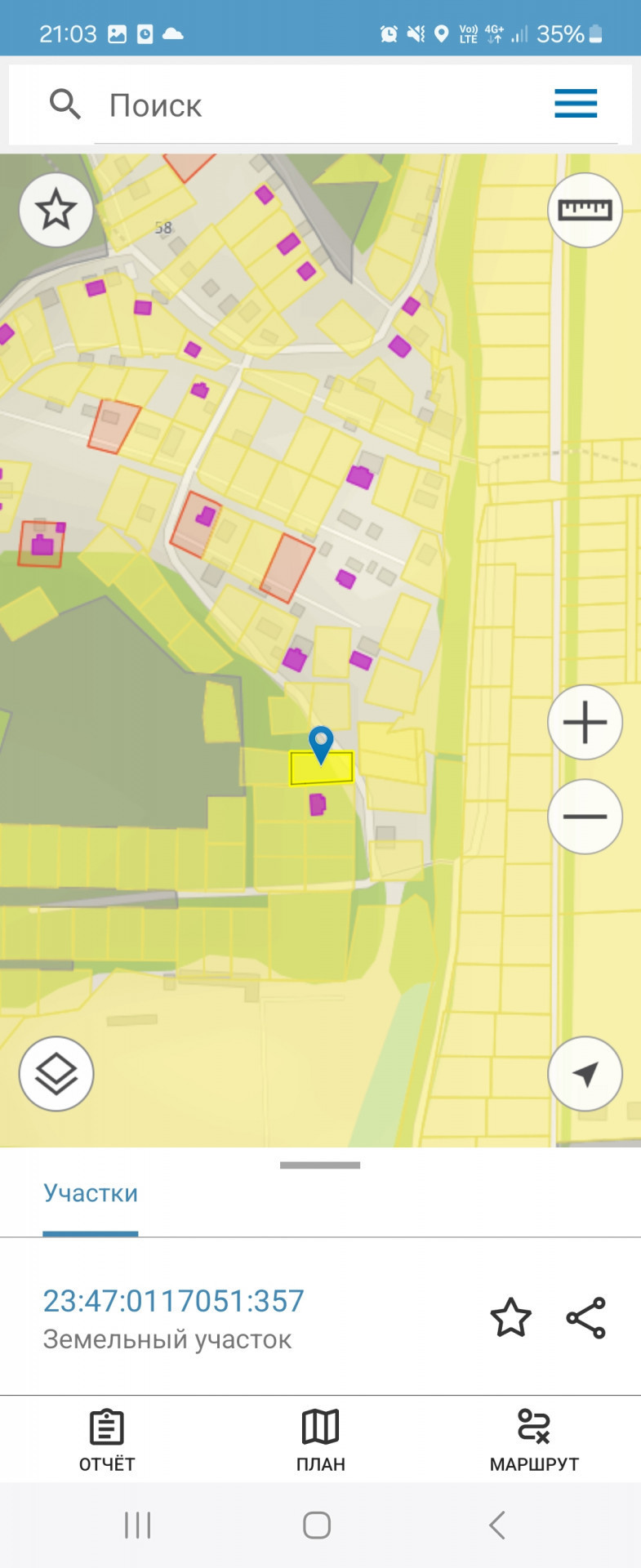This screenshot has height=1568, width=641.
Task: Go to the phone's home screen
Action: click(317, 1525)
